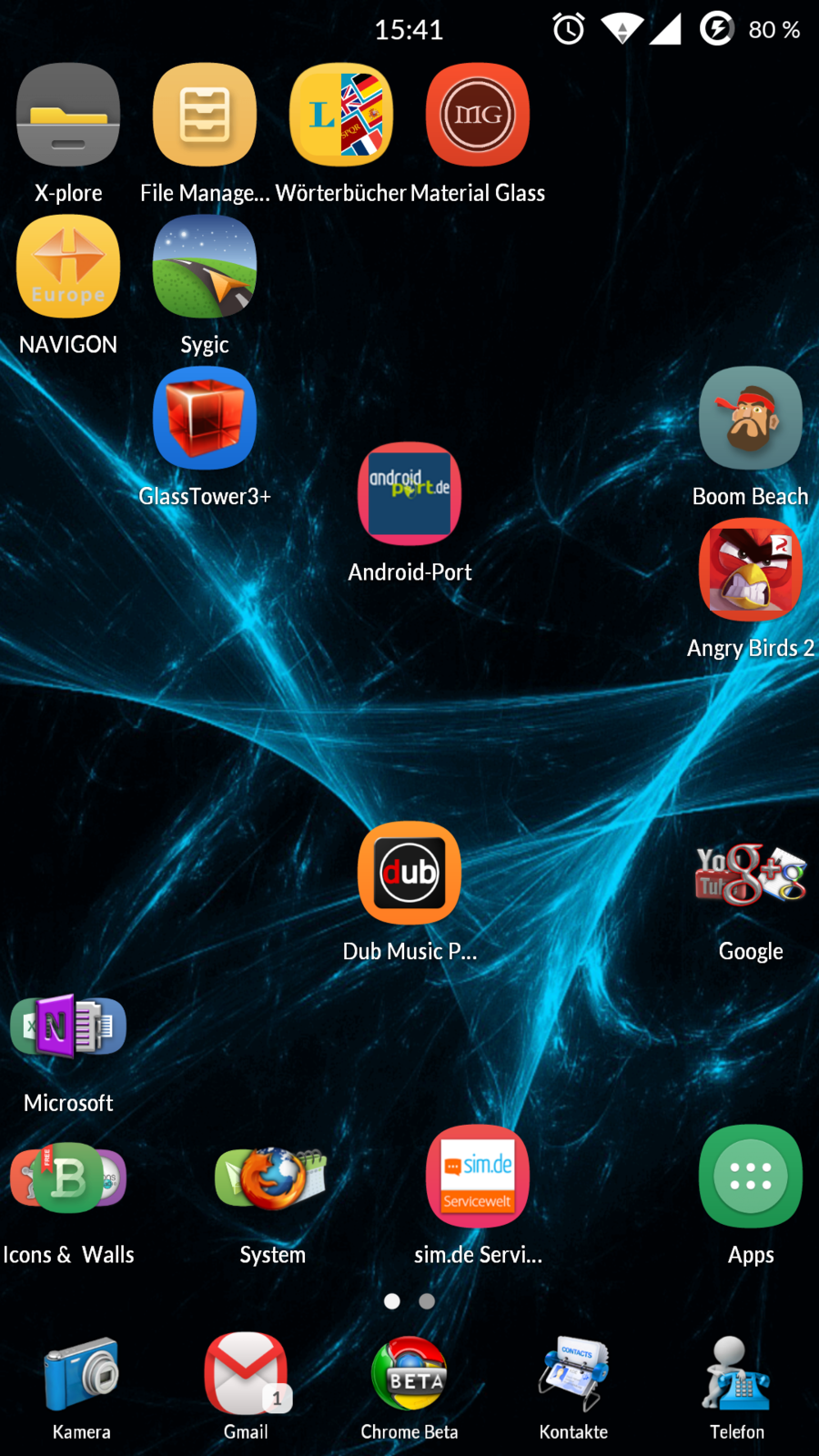The height and width of the screenshot is (1456, 819).
Task: Expand the Google folder
Action: coord(751,875)
